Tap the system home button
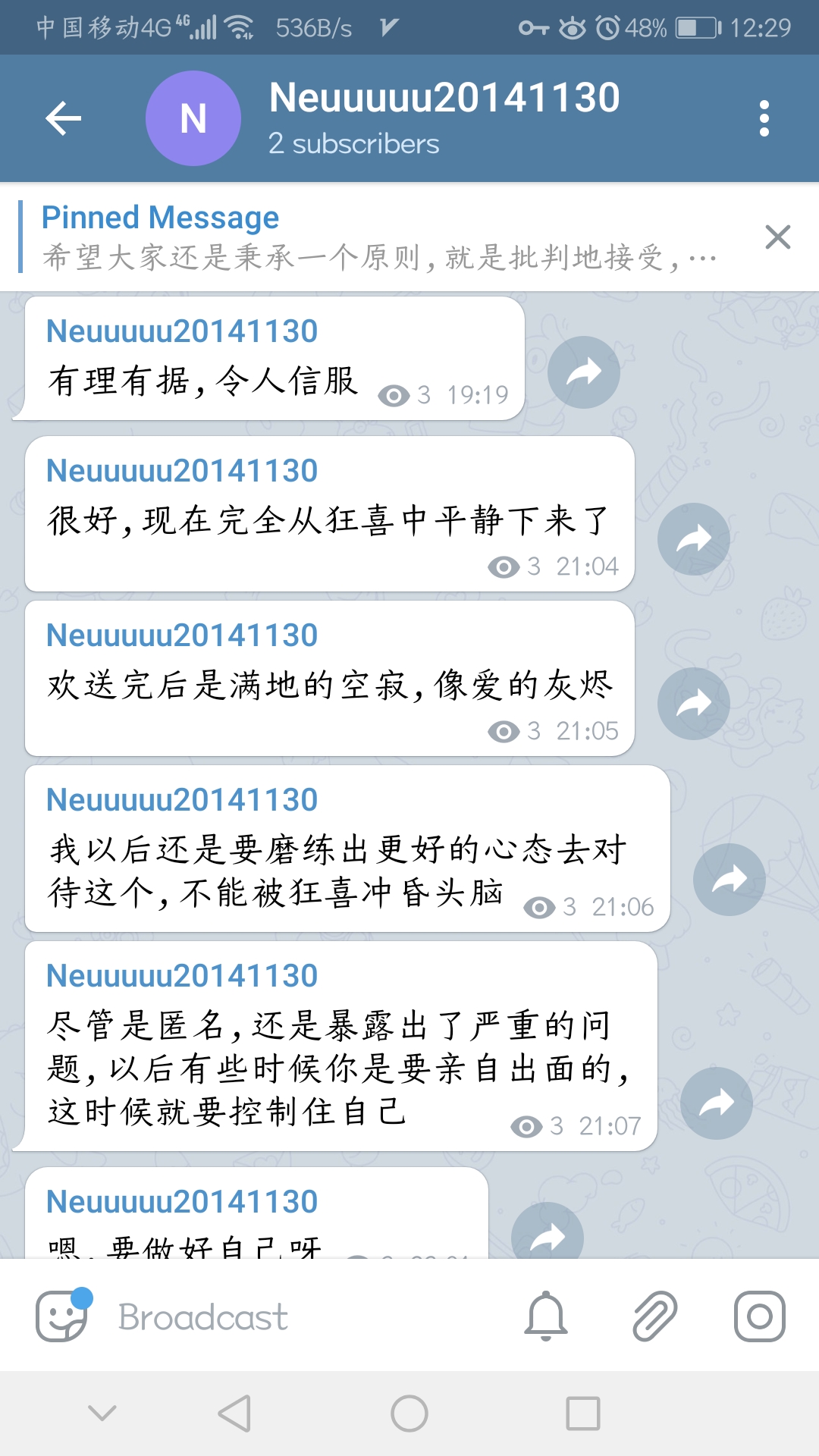The image size is (819, 1456). coord(409,1414)
